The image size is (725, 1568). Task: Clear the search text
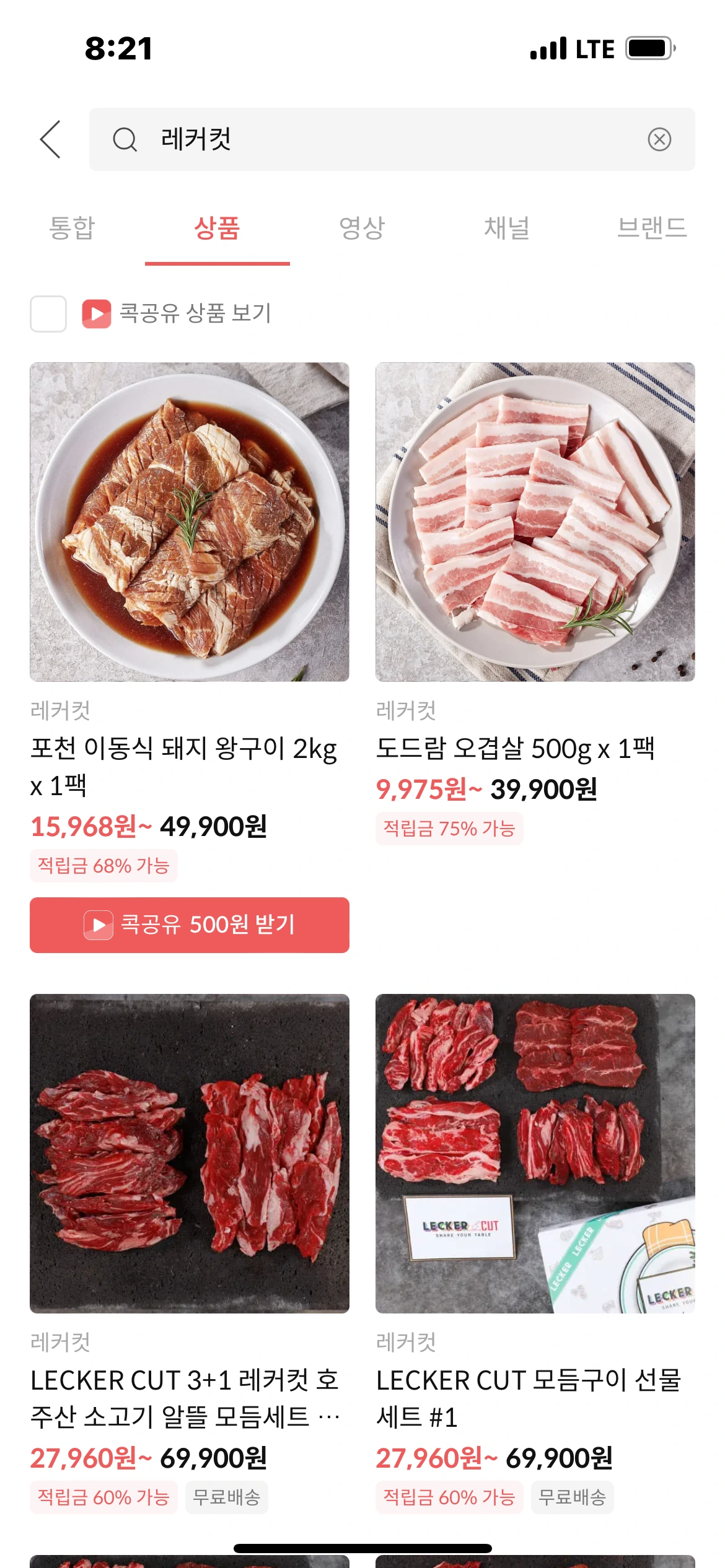click(659, 139)
